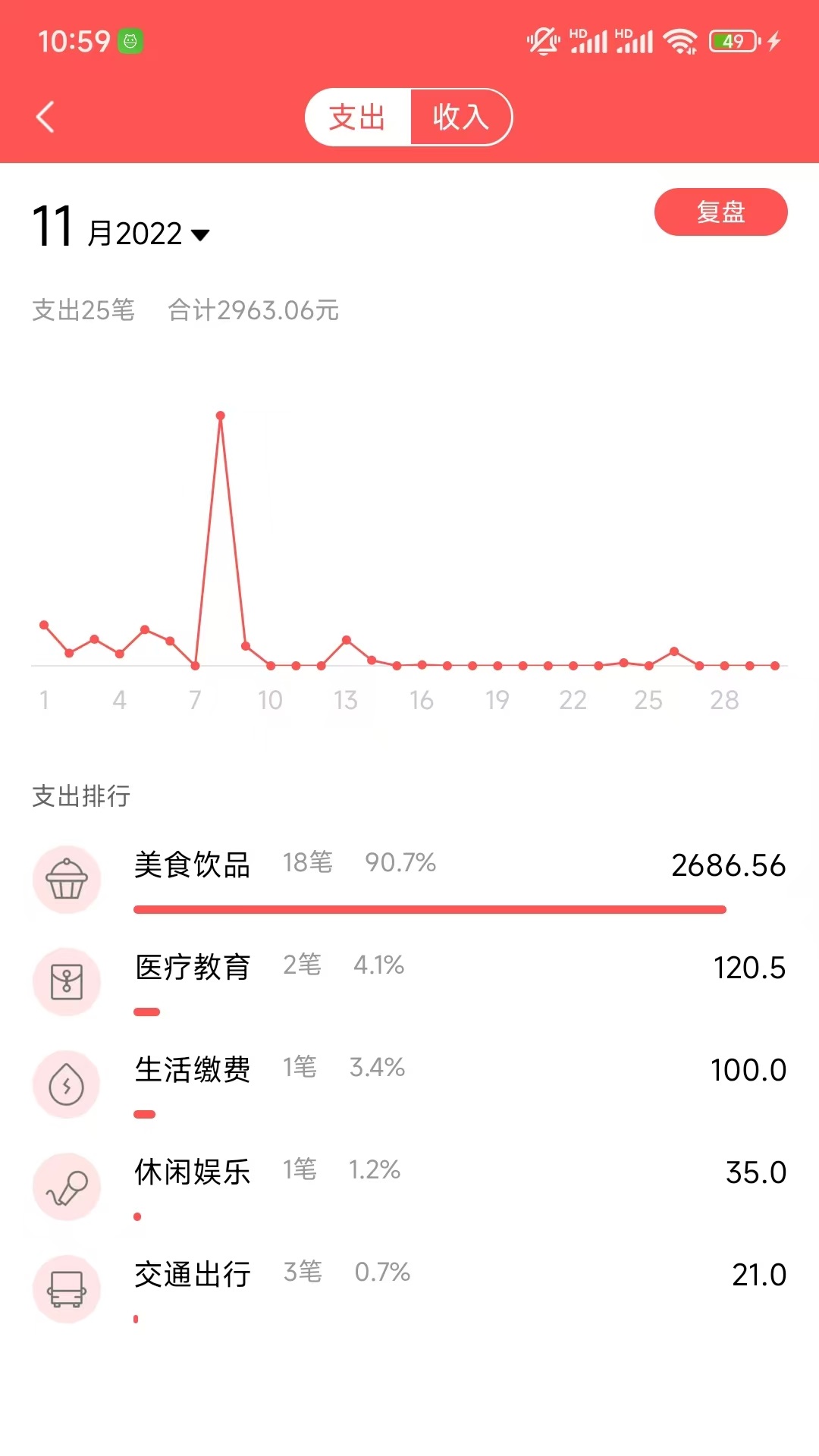Viewport: 819px width, 1456px height.
Task: Select the 休闲娱乐 microphone icon
Action: (x=67, y=1188)
